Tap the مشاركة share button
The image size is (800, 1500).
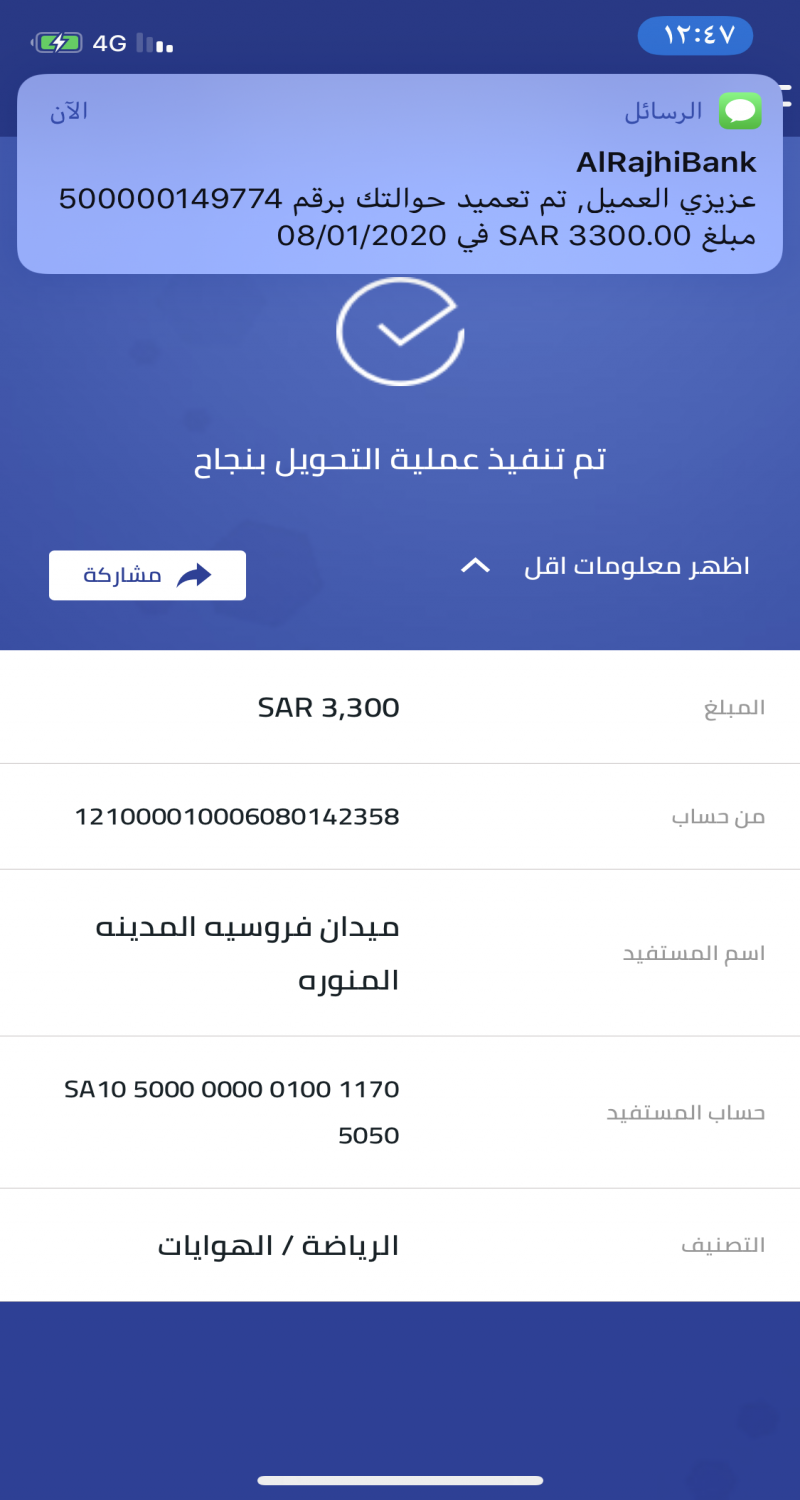tap(147, 575)
